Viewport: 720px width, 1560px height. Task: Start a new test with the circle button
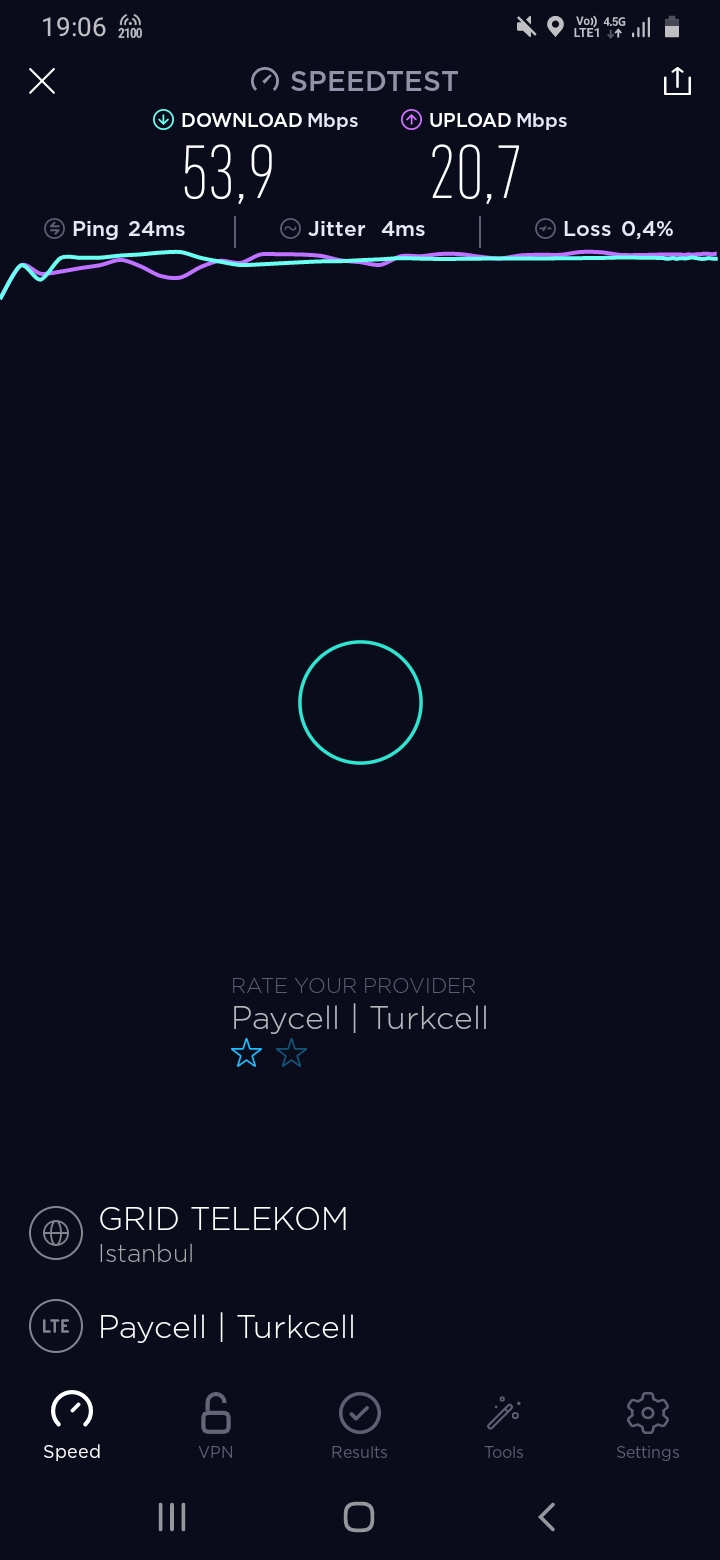point(360,702)
